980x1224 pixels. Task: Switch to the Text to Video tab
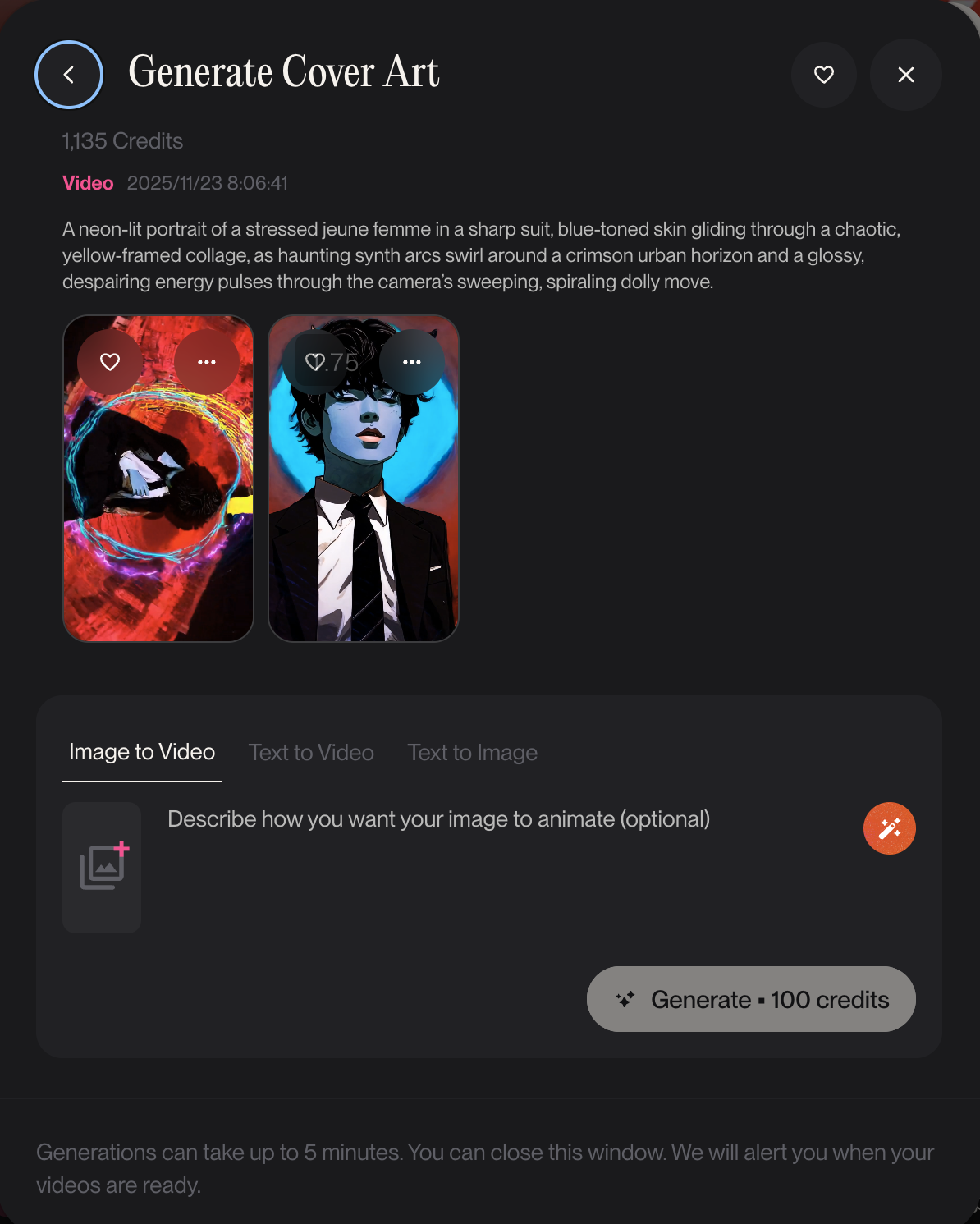point(311,753)
